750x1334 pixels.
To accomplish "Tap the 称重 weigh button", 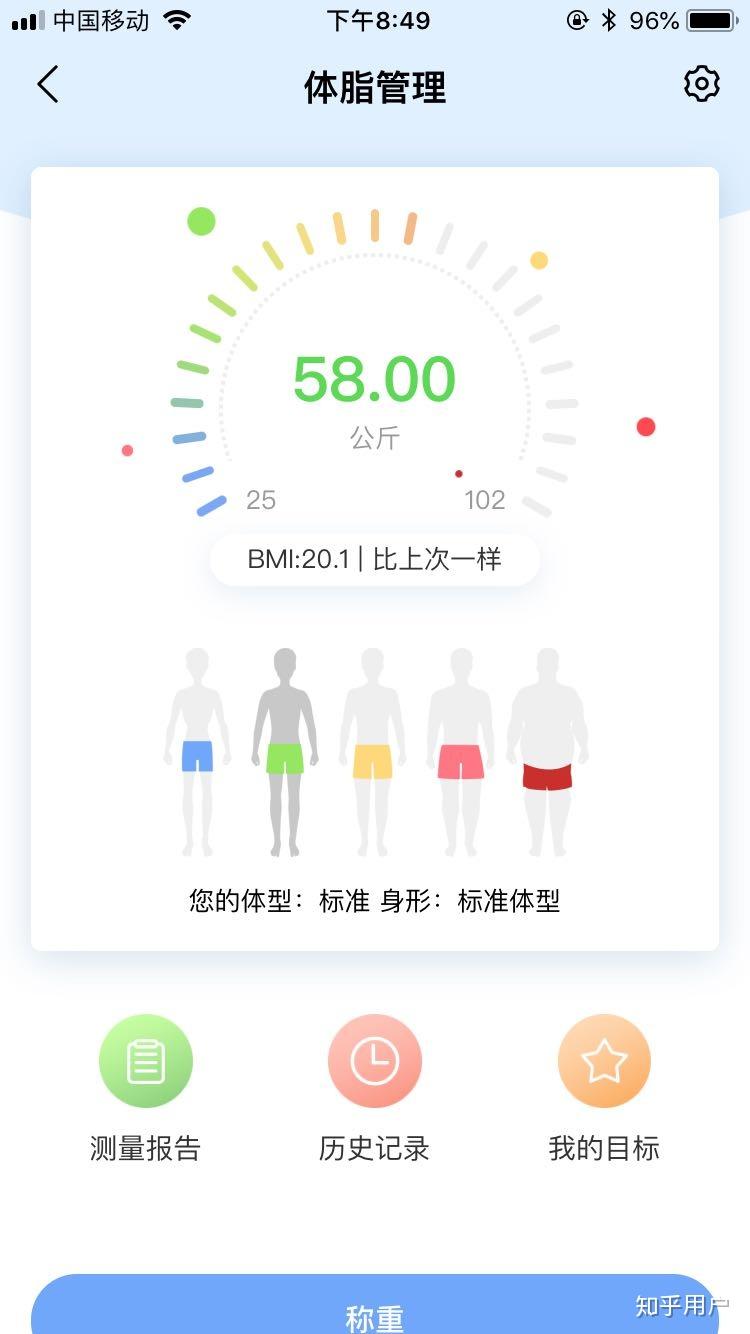I will pyautogui.click(x=374, y=1310).
